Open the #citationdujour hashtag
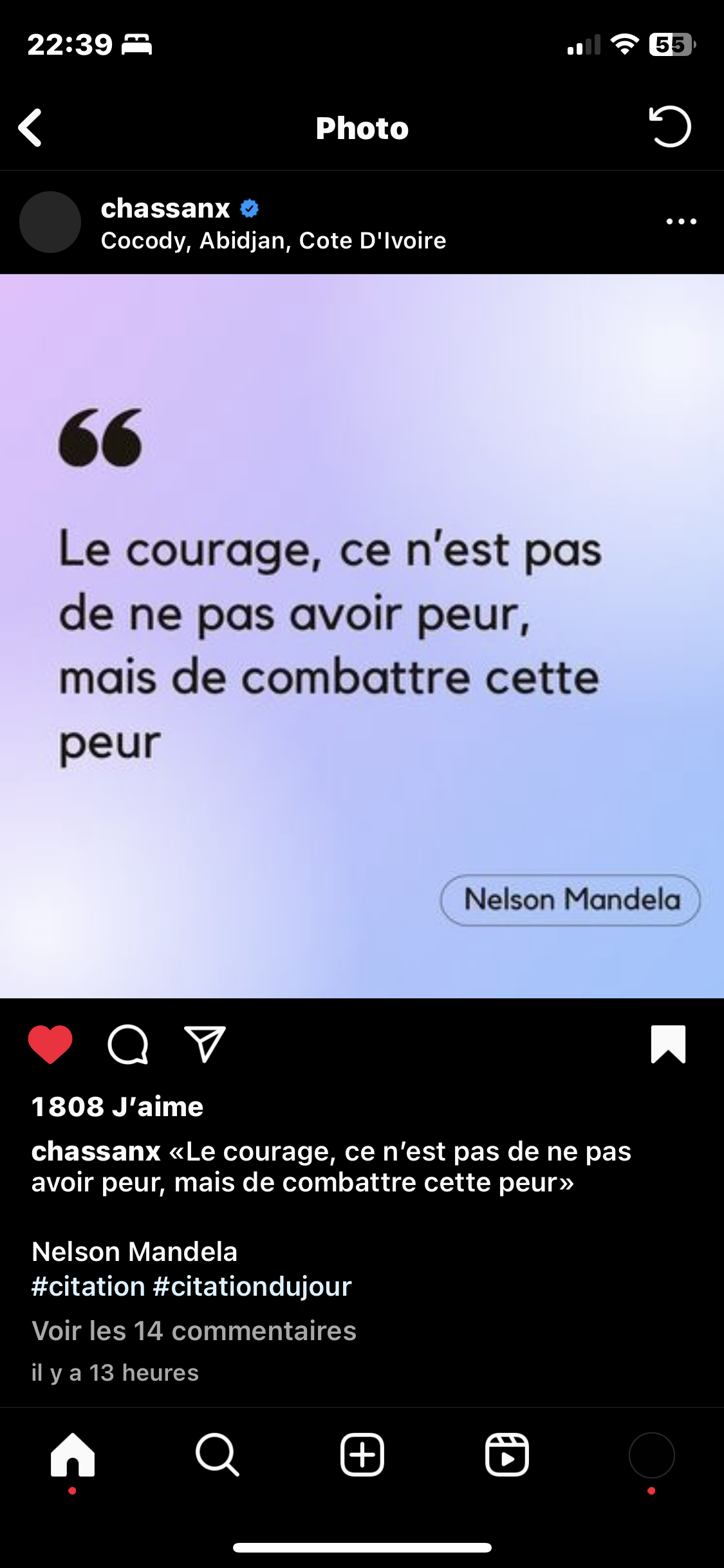The height and width of the screenshot is (1568, 724). (252, 1286)
